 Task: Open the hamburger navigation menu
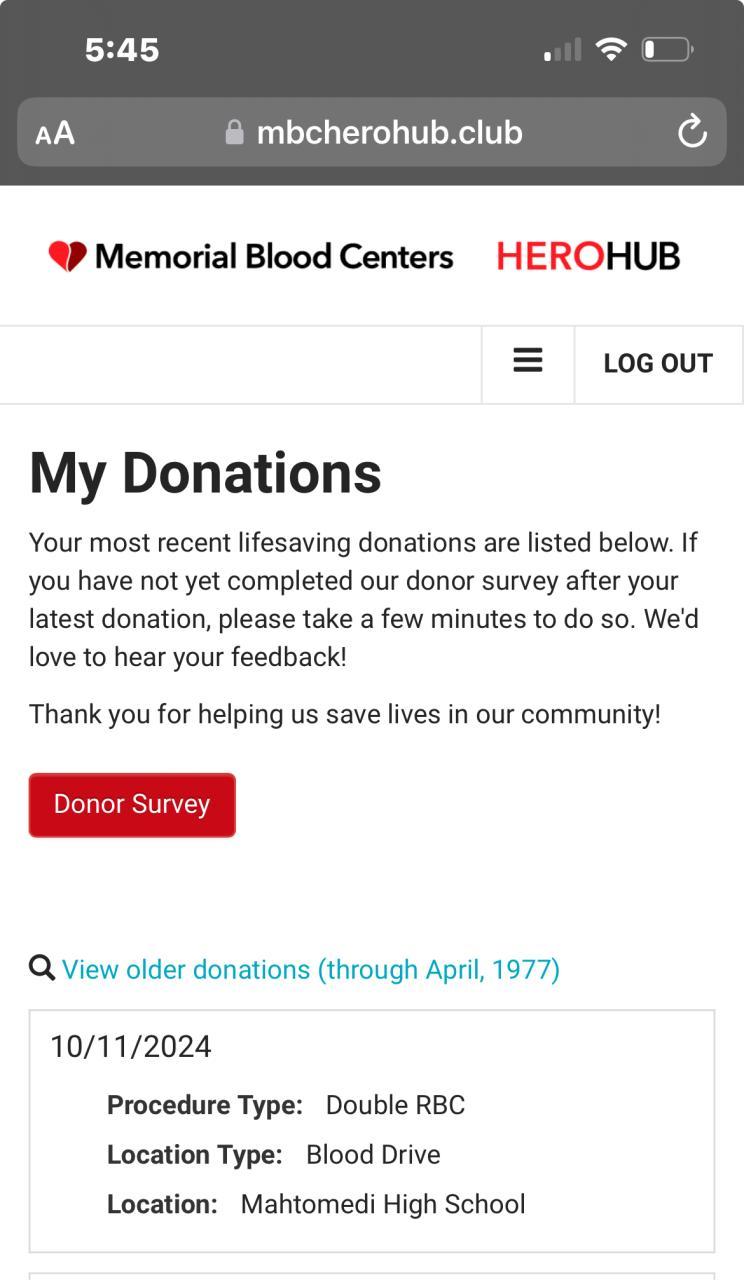528,362
